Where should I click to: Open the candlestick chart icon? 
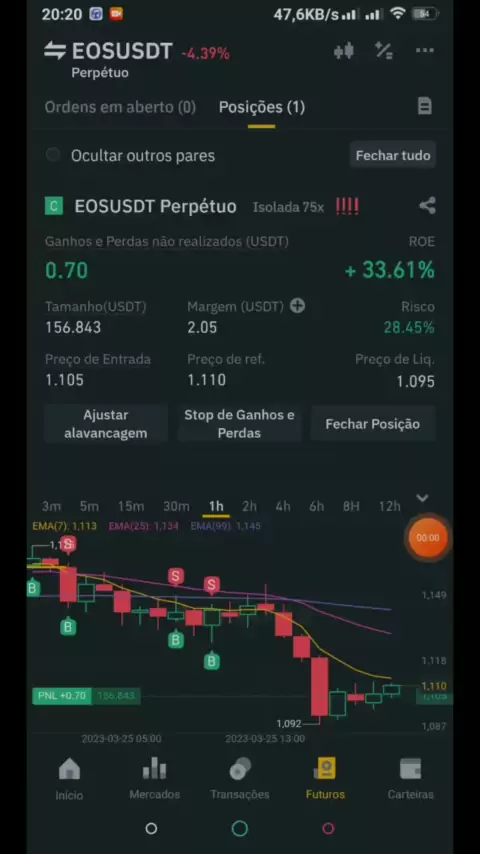[x=344, y=51]
